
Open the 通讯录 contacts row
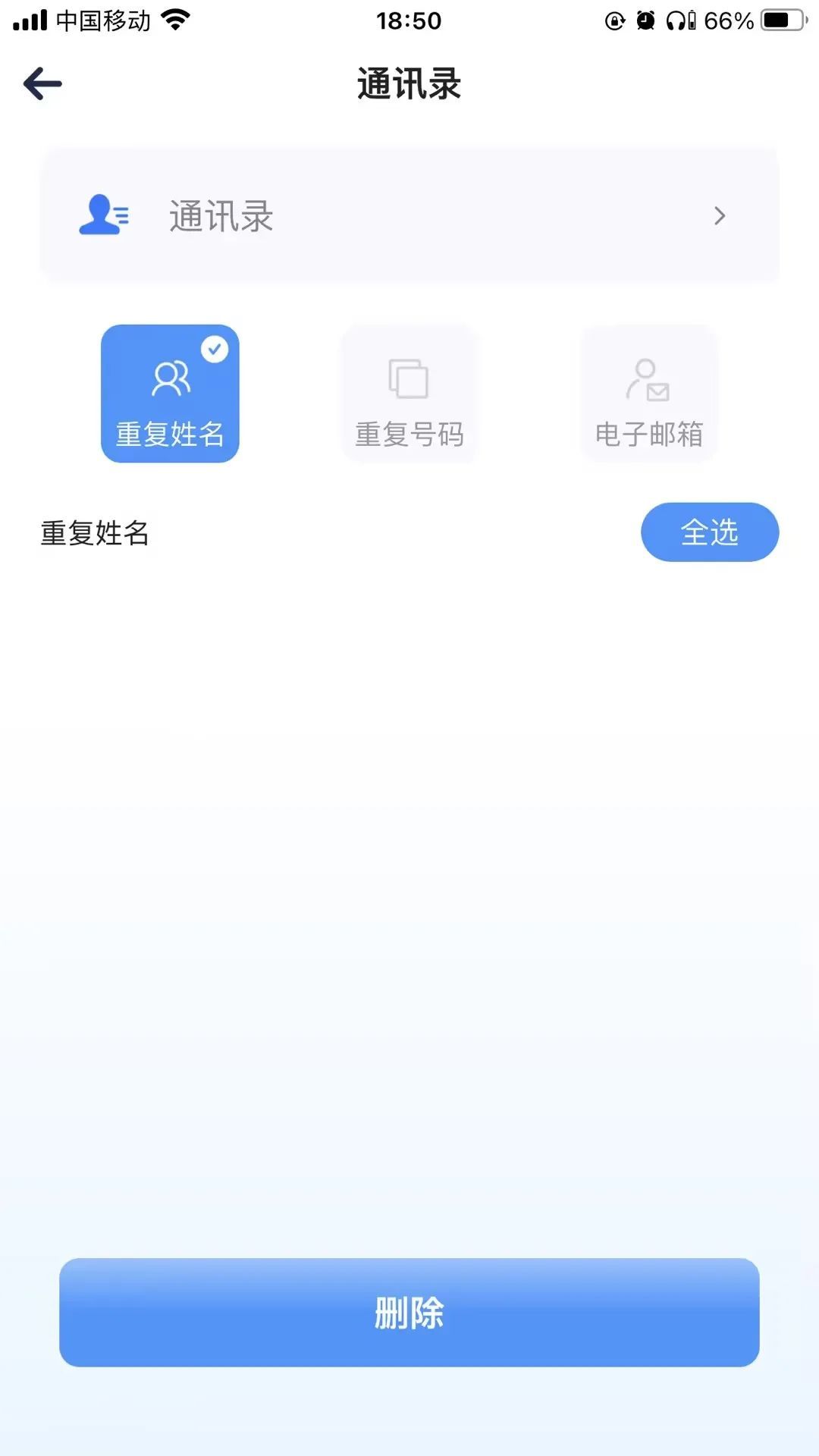(409, 216)
